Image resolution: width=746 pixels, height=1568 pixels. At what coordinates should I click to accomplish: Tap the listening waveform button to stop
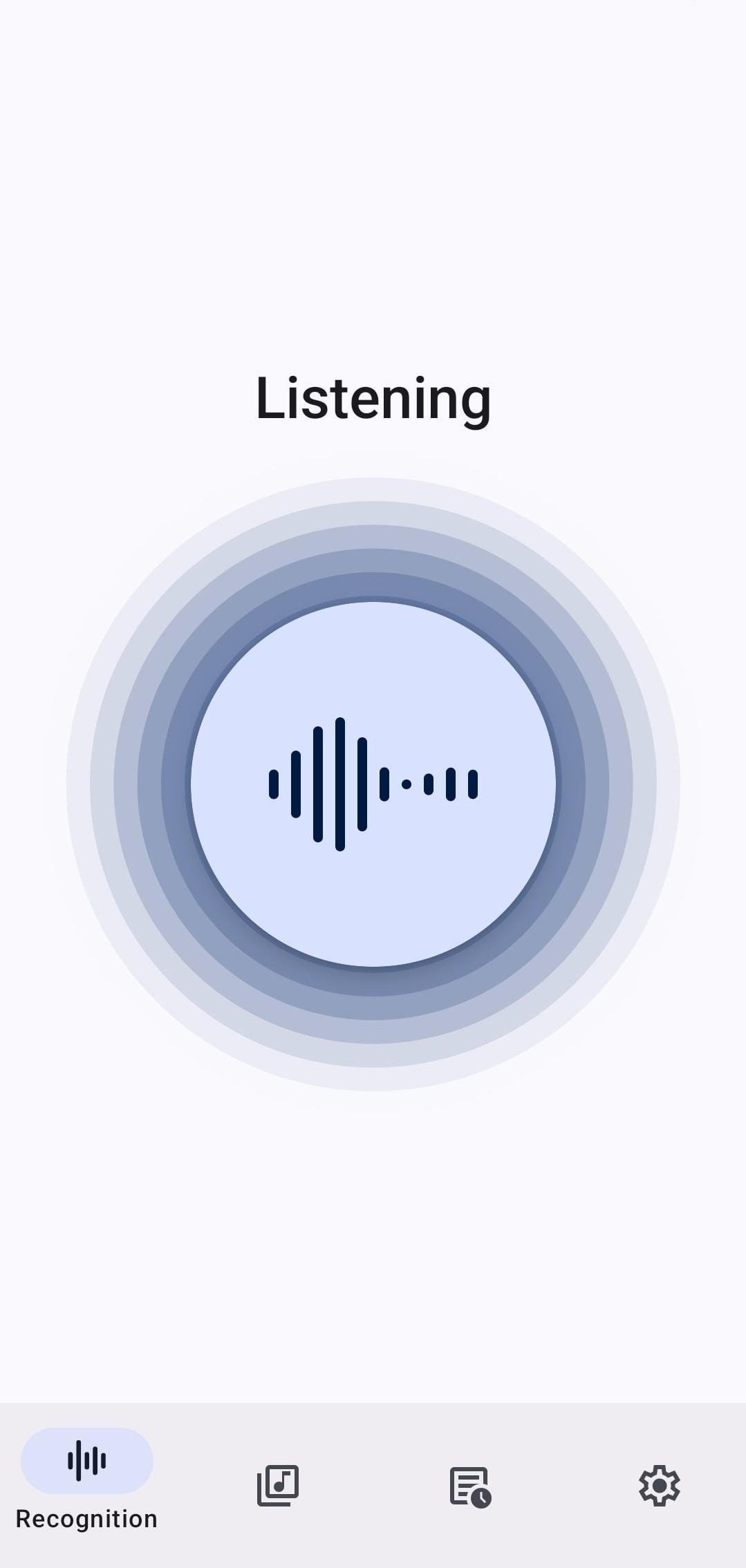coord(373,784)
